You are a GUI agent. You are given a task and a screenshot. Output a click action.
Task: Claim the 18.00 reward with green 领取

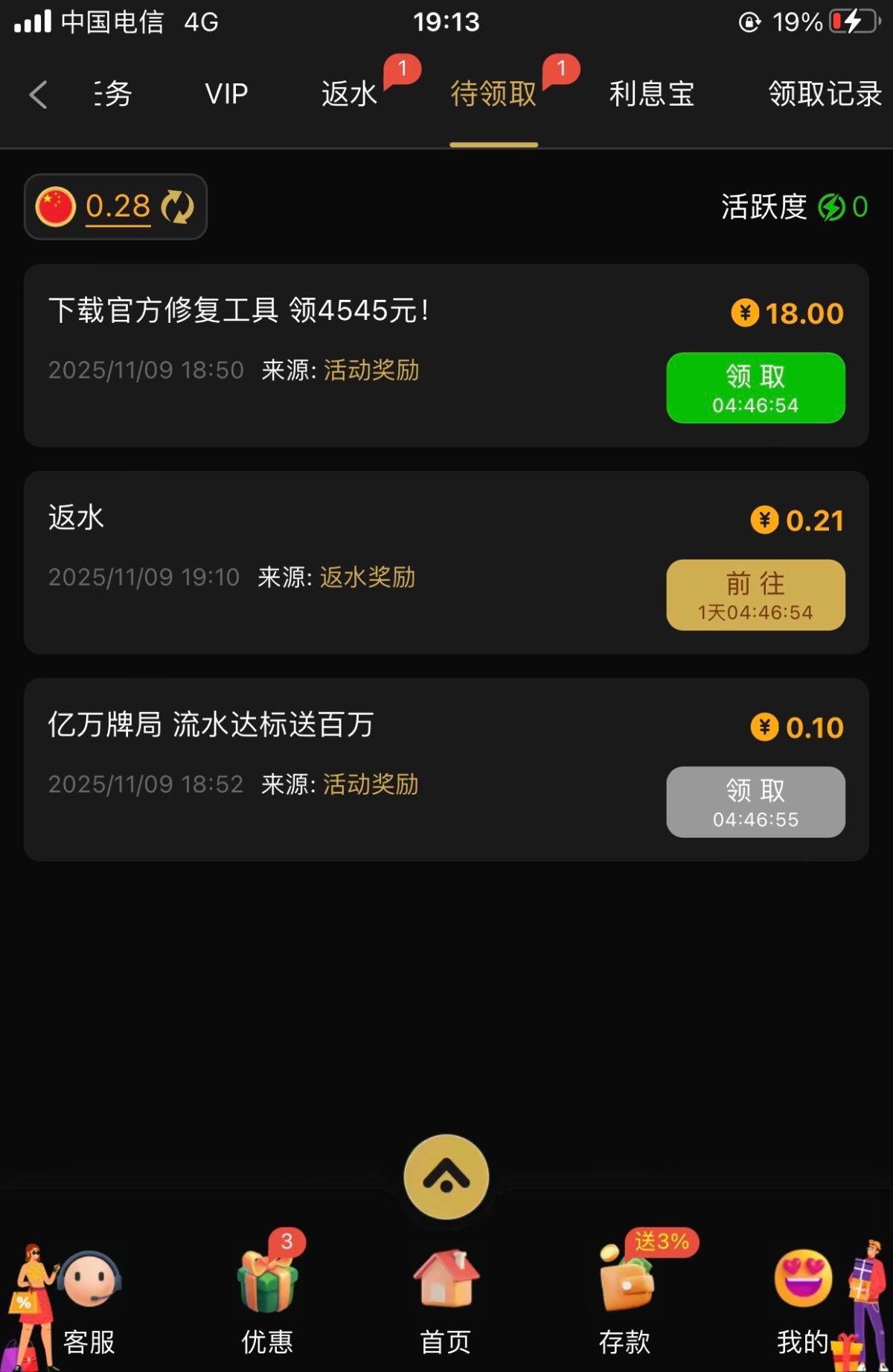click(755, 388)
